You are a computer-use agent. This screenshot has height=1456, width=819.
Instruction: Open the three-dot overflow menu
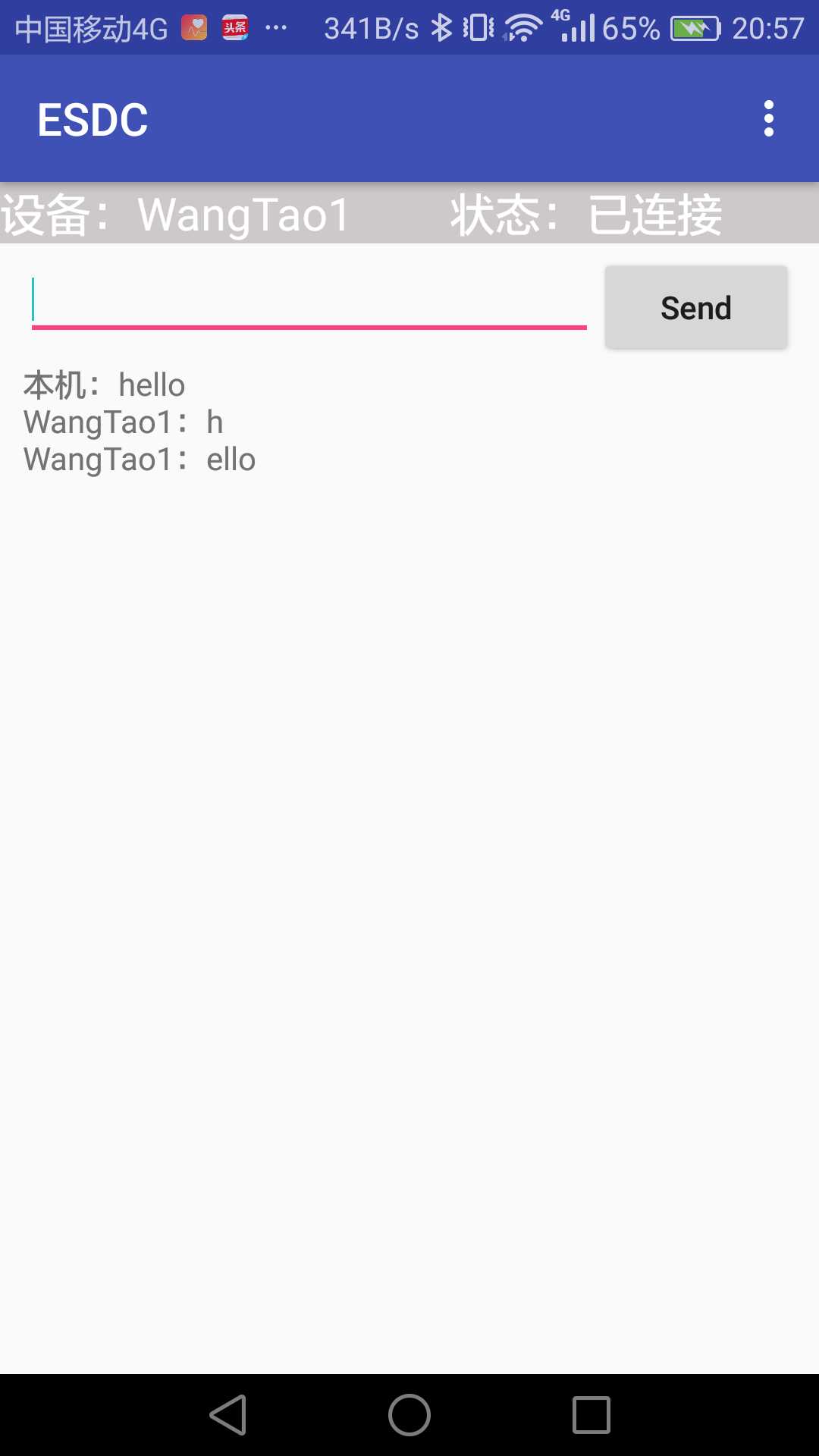tap(768, 119)
